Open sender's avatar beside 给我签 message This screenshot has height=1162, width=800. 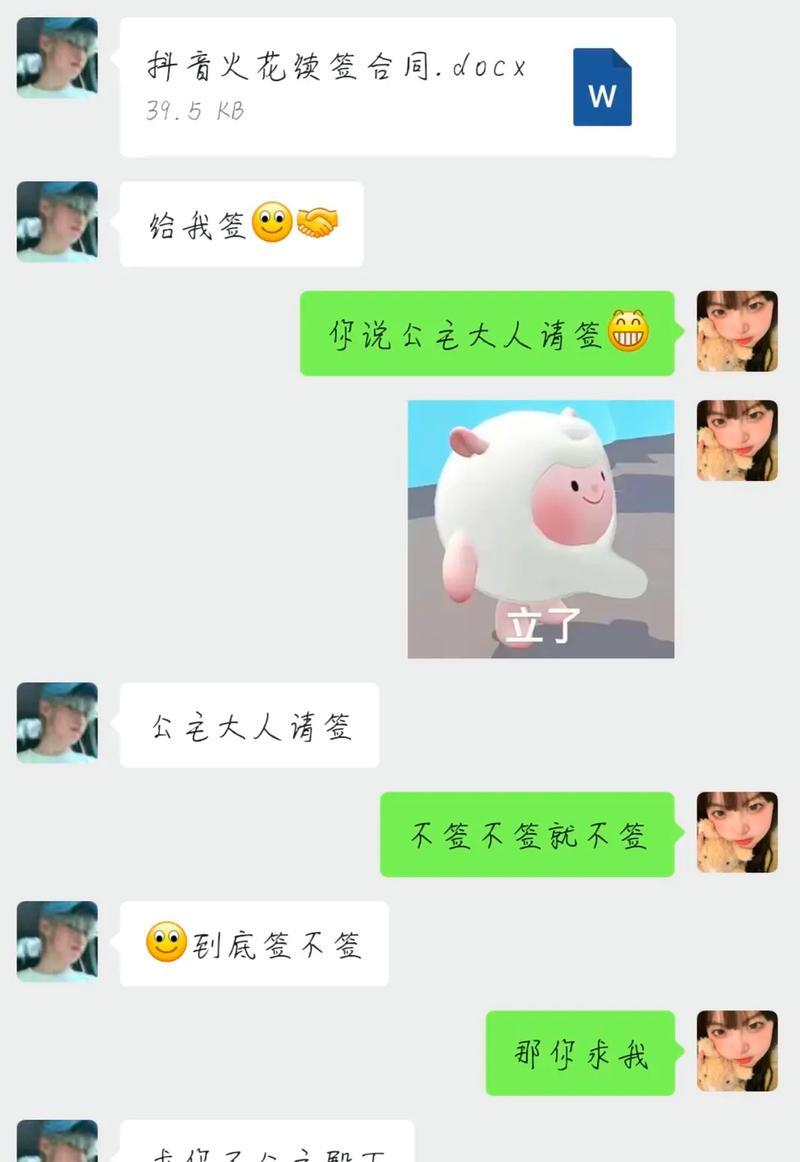(57, 222)
